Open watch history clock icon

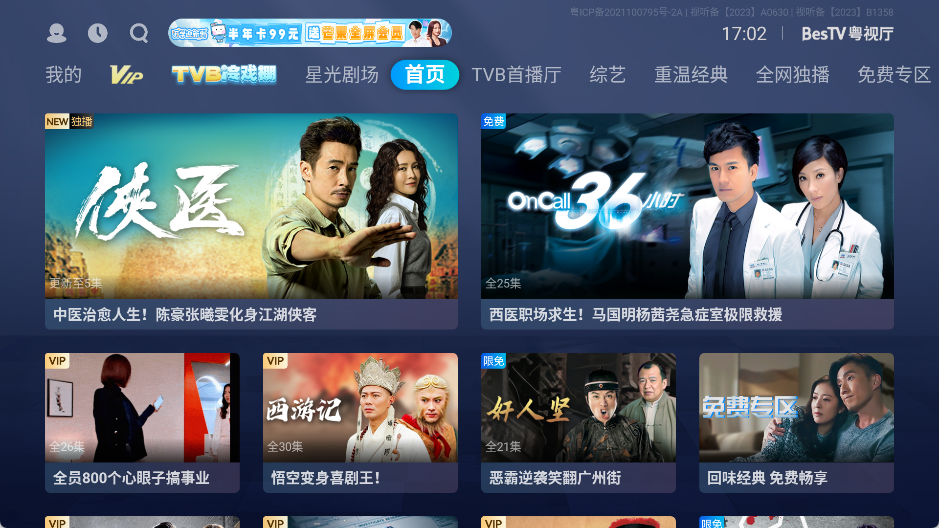click(x=97, y=33)
